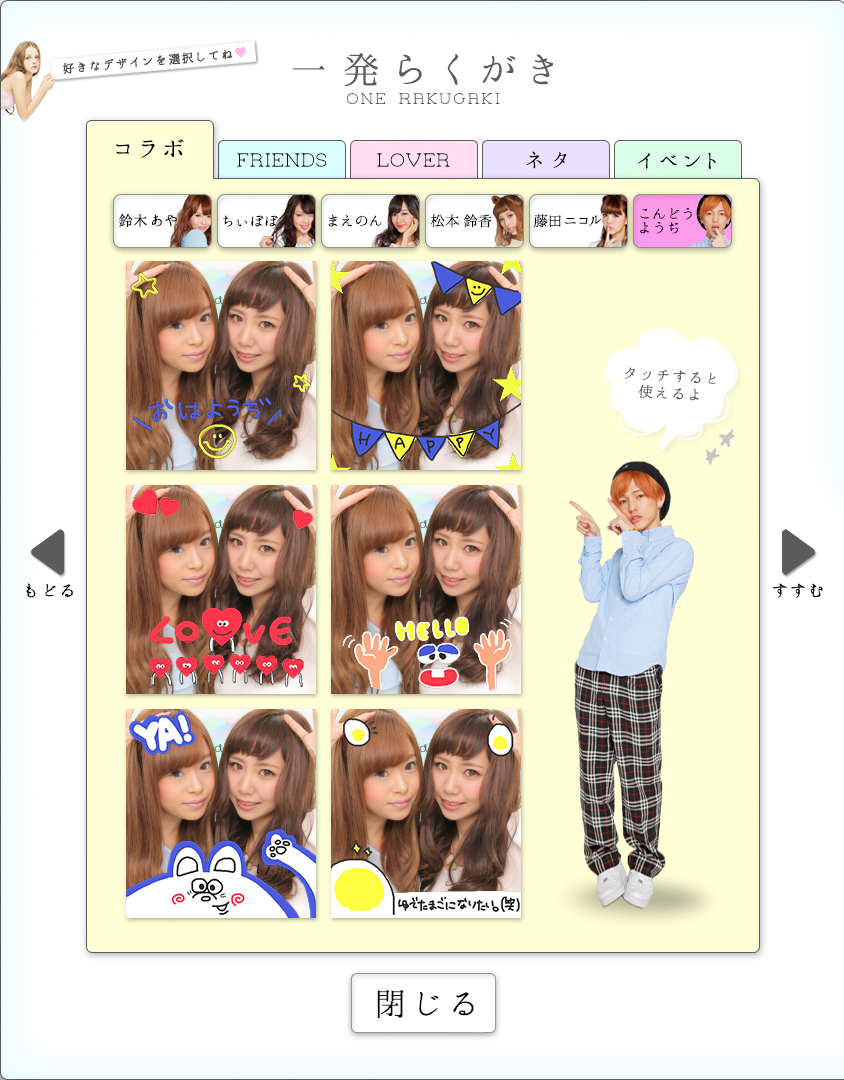Open the ネタ tab
This screenshot has width=844, height=1080.
pyautogui.click(x=545, y=160)
